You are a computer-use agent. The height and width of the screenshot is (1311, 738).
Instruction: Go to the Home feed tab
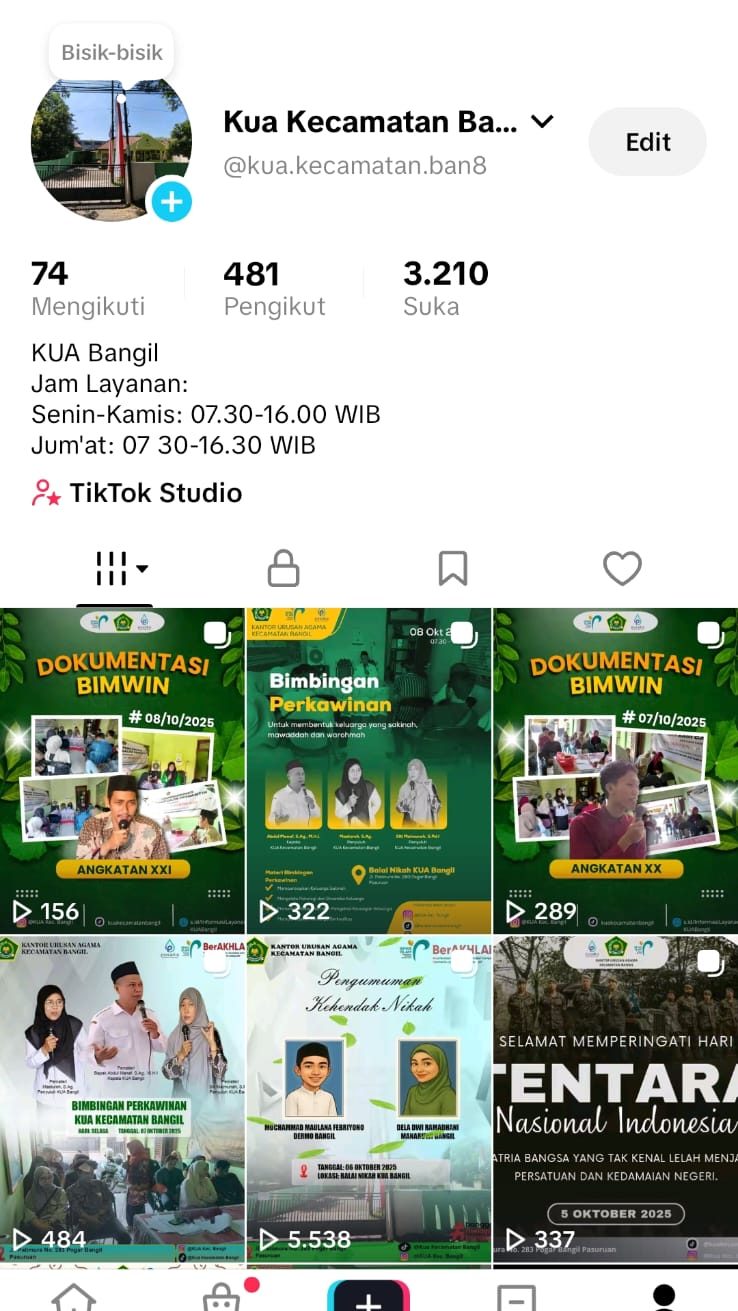(x=74, y=1297)
